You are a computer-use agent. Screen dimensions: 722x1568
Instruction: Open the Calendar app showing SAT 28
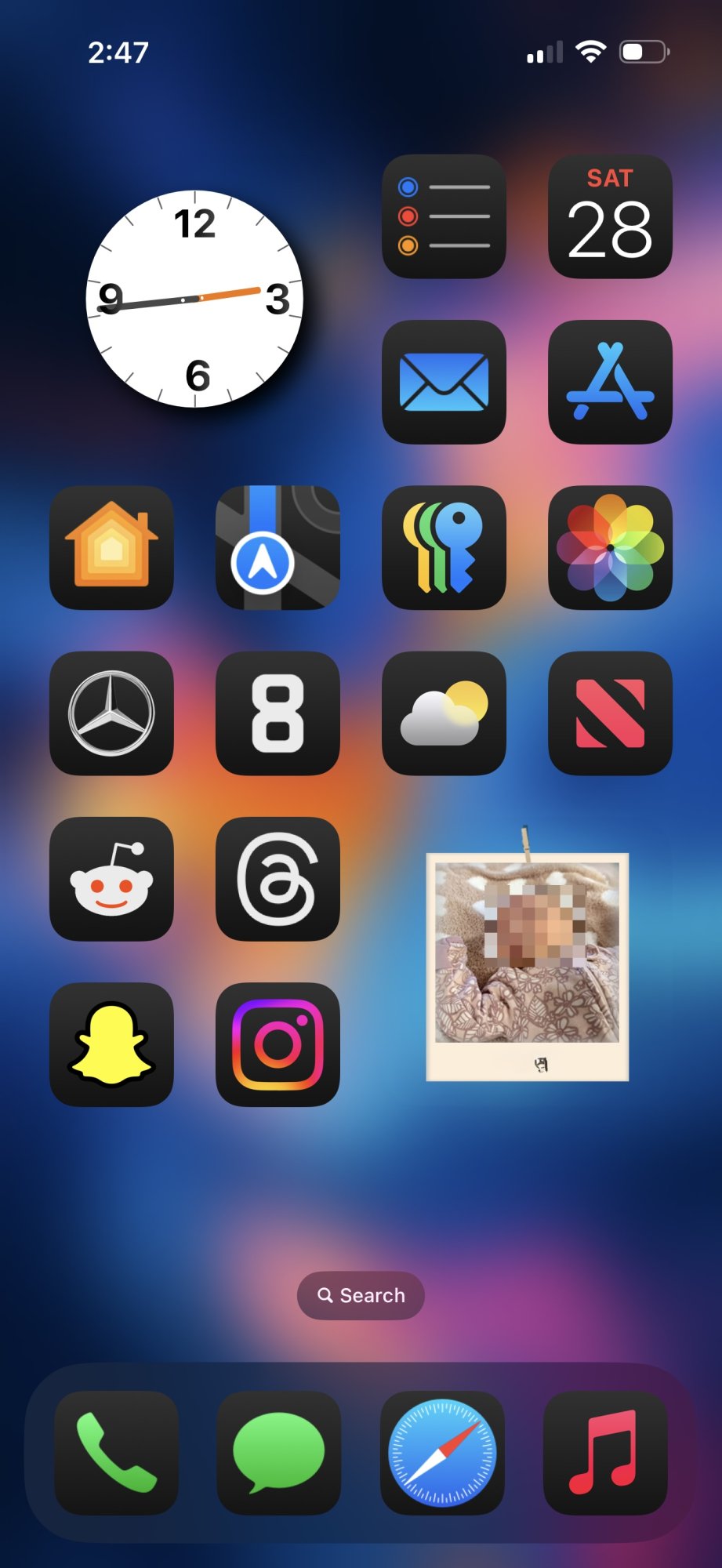click(610, 216)
